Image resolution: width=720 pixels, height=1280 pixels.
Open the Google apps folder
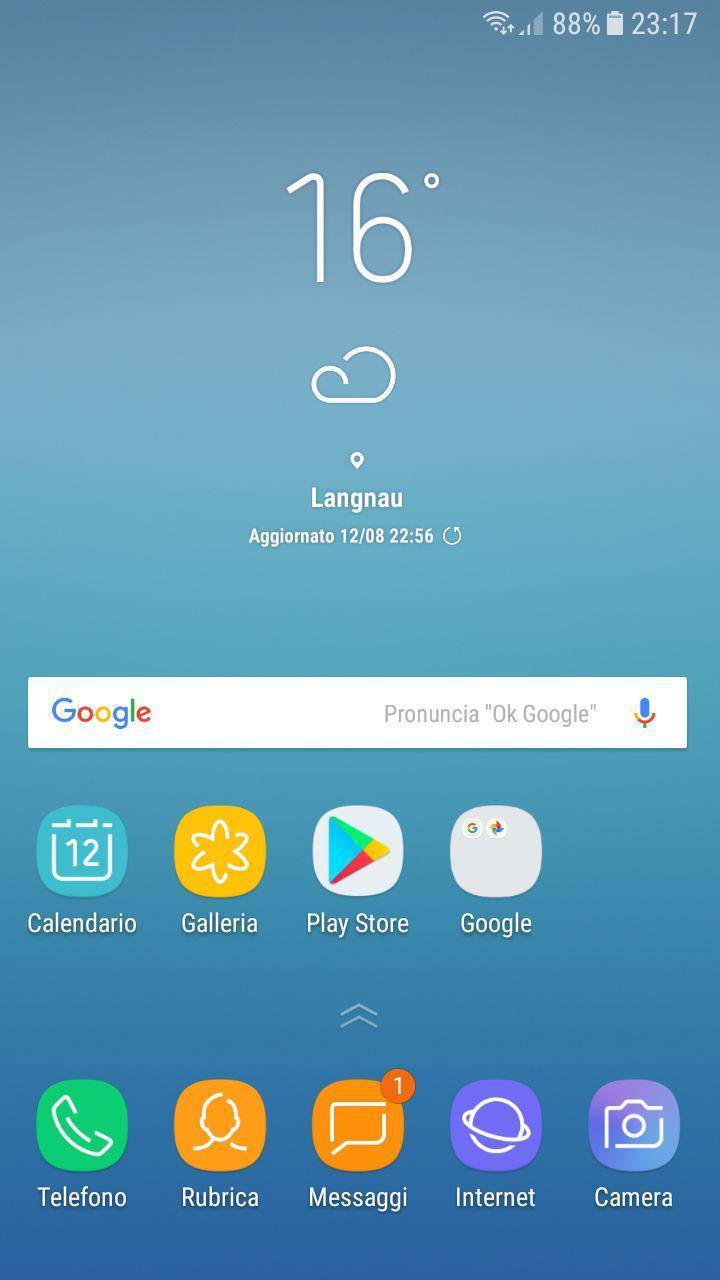(496, 852)
